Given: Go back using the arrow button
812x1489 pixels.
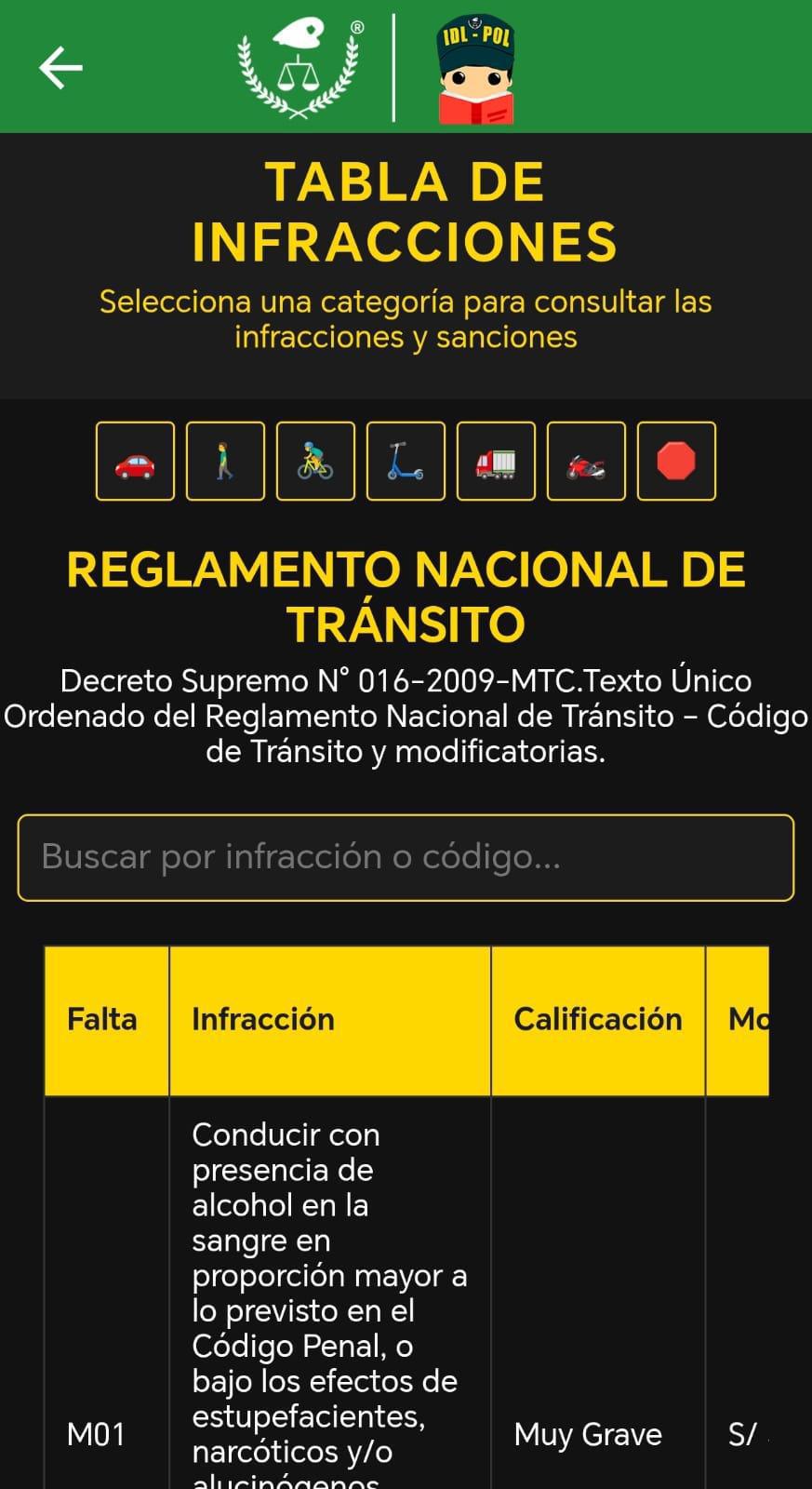Looking at the screenshot, I should click(59, 66).
